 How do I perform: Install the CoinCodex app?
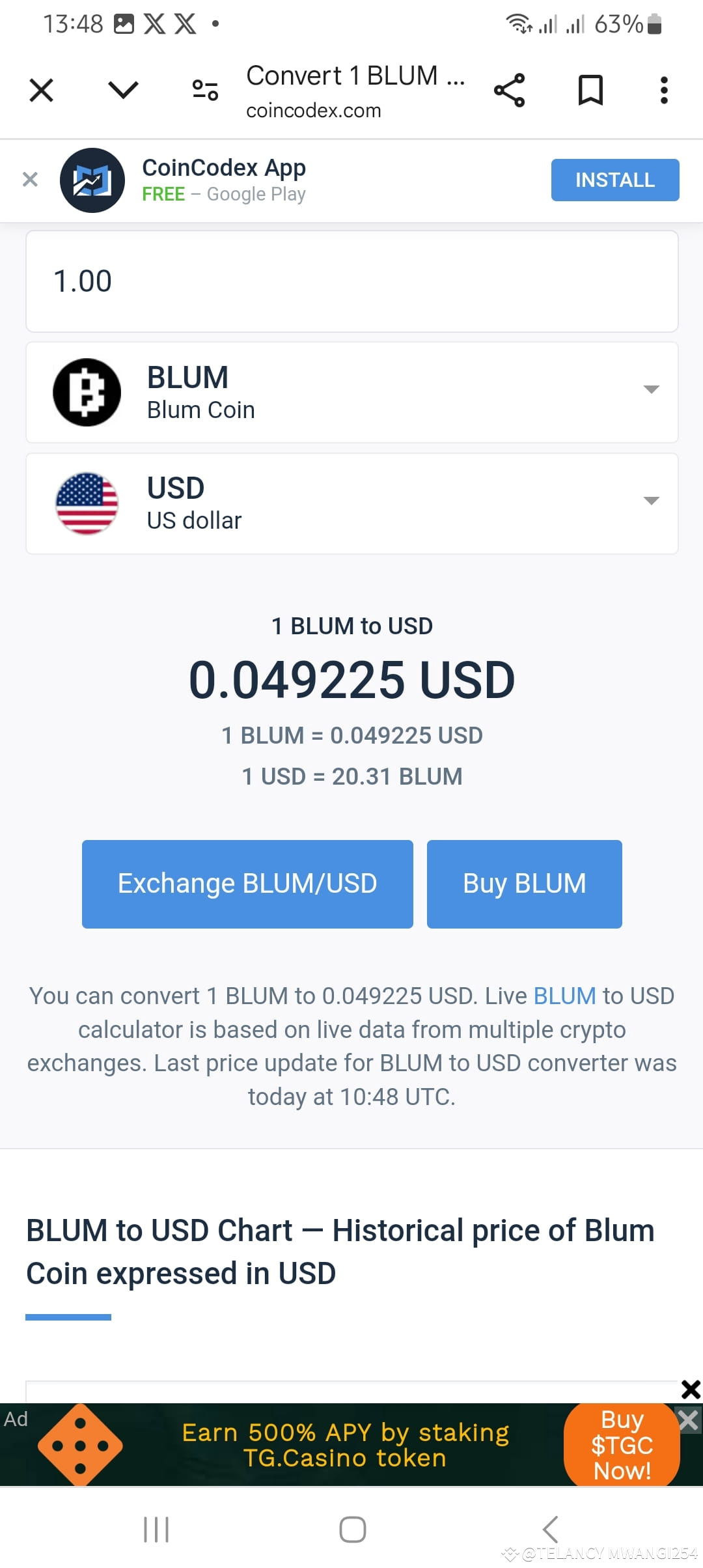(x=614, y=180)
